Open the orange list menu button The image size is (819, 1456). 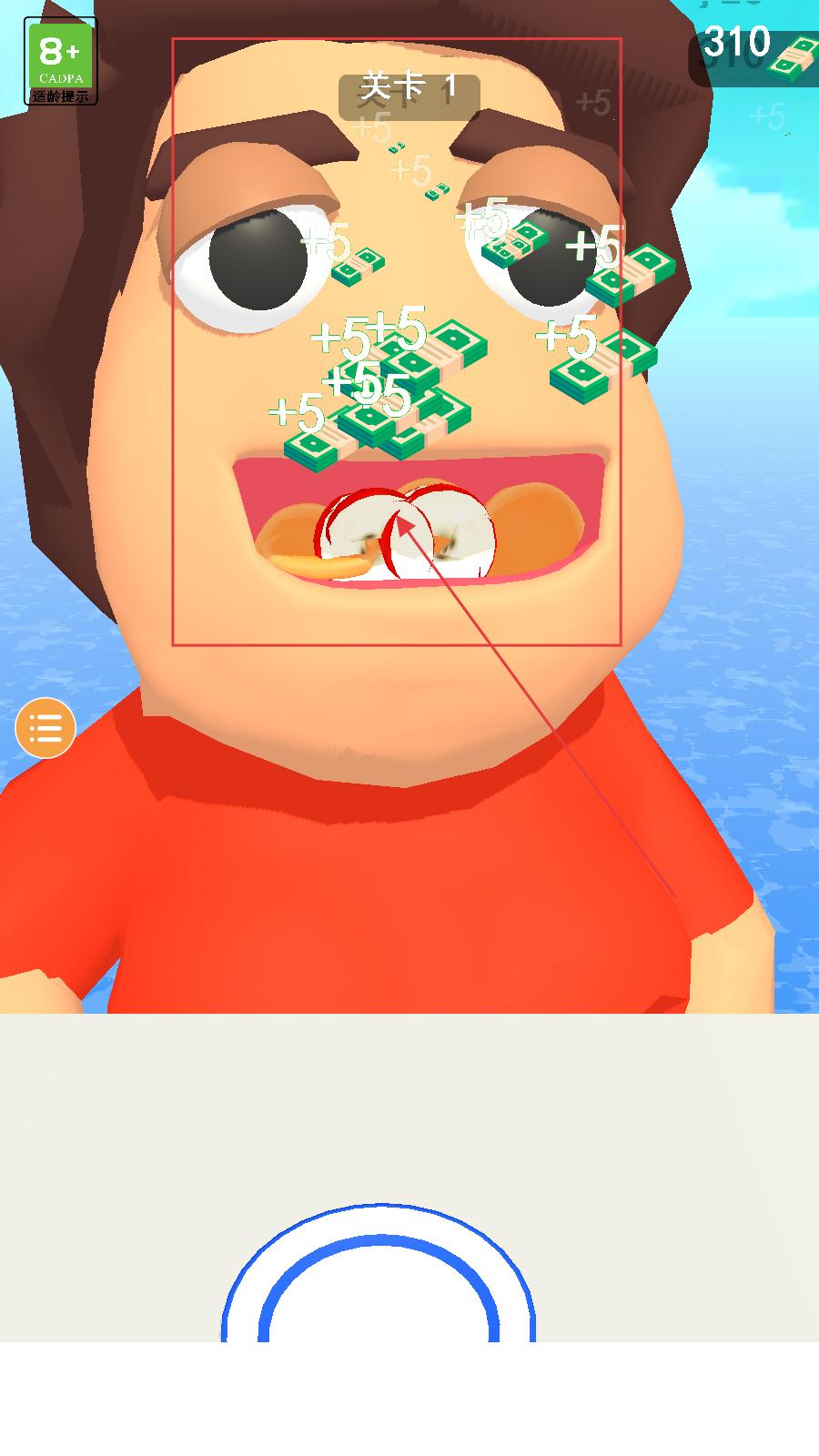[x=45, y=728]
